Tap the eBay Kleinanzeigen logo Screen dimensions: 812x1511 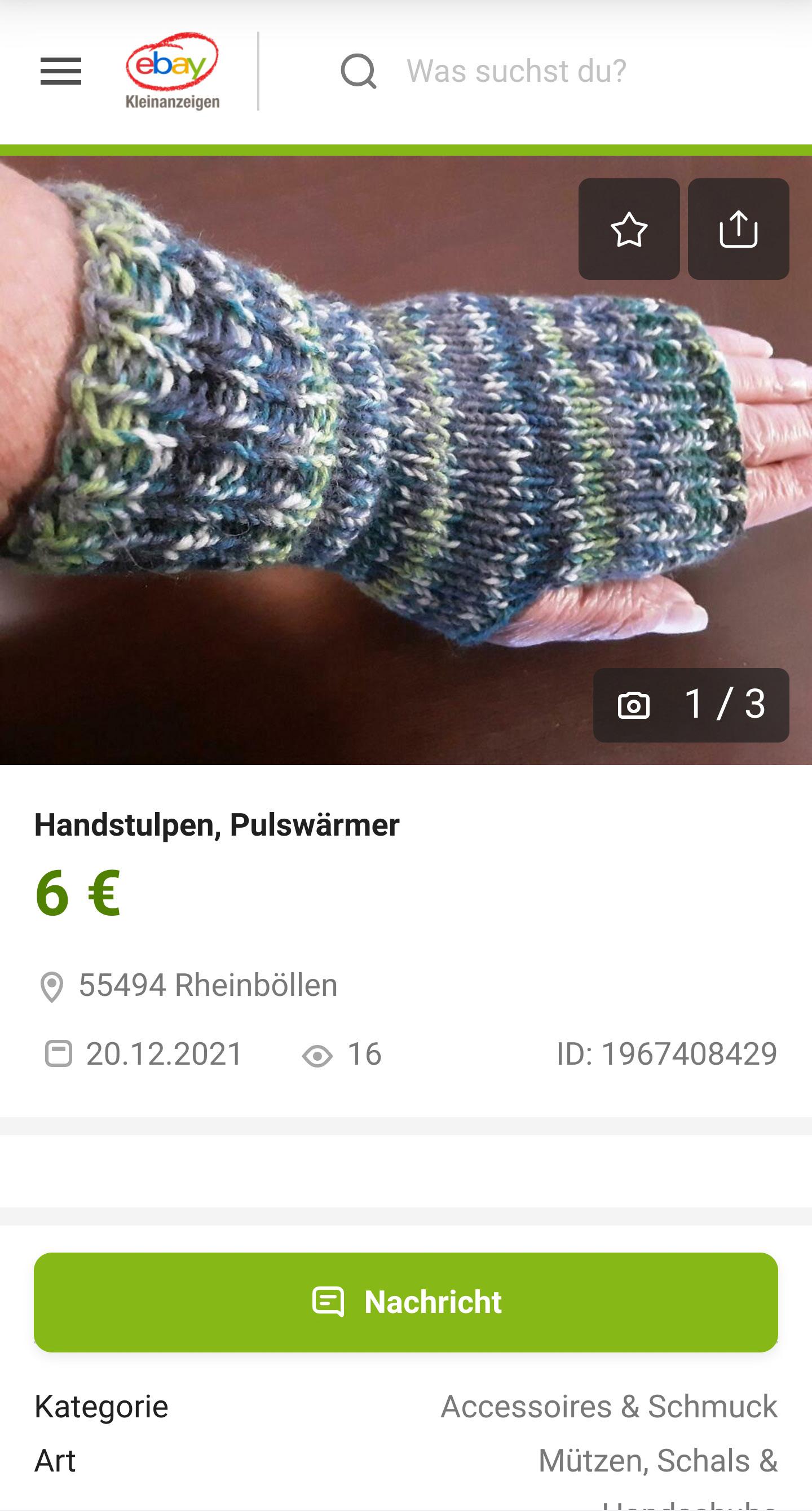tap(173, 71)
